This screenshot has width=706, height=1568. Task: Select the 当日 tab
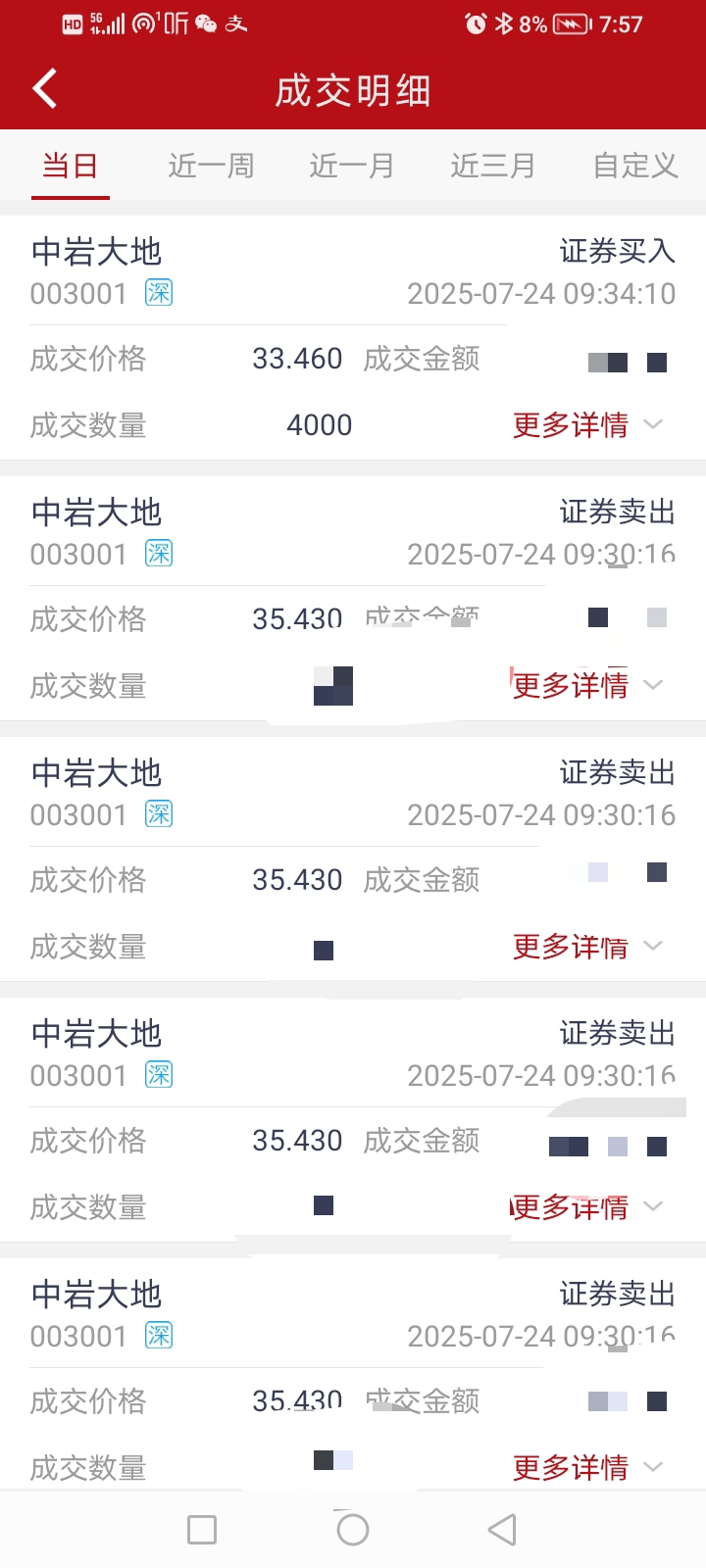tap(70, 166)
